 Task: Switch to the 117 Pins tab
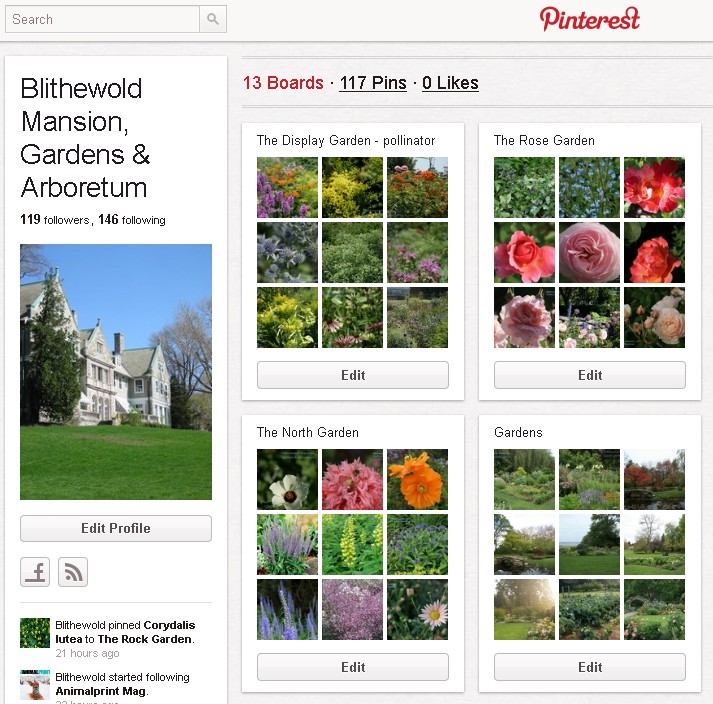373,83
